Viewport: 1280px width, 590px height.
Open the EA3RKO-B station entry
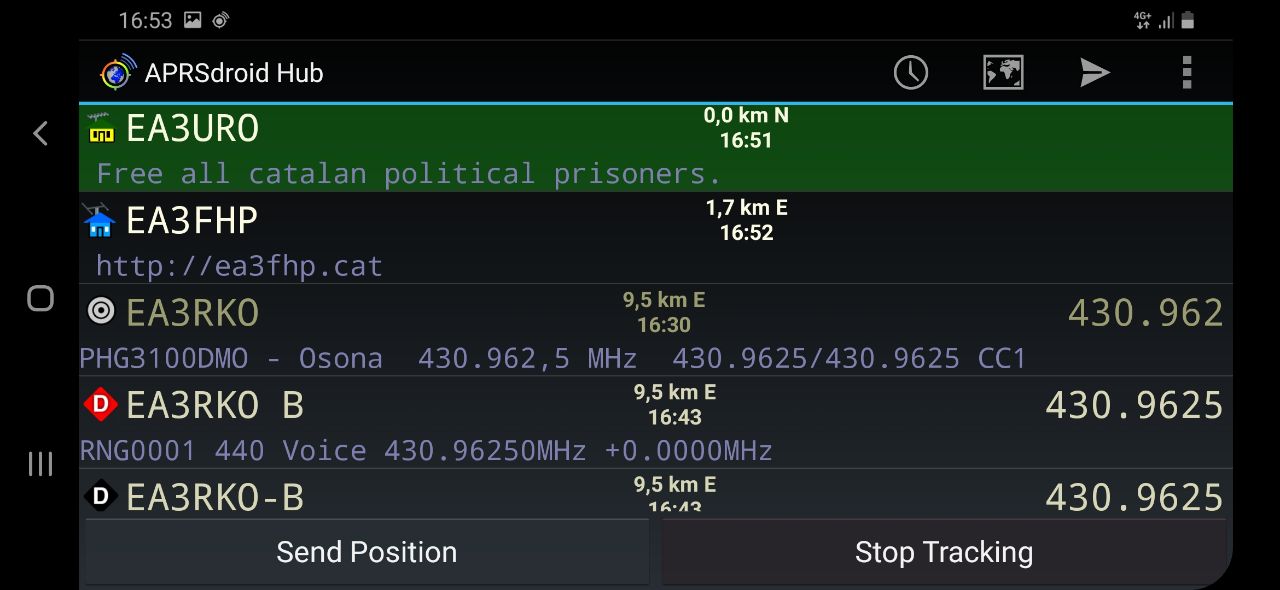tap(655, 496)
